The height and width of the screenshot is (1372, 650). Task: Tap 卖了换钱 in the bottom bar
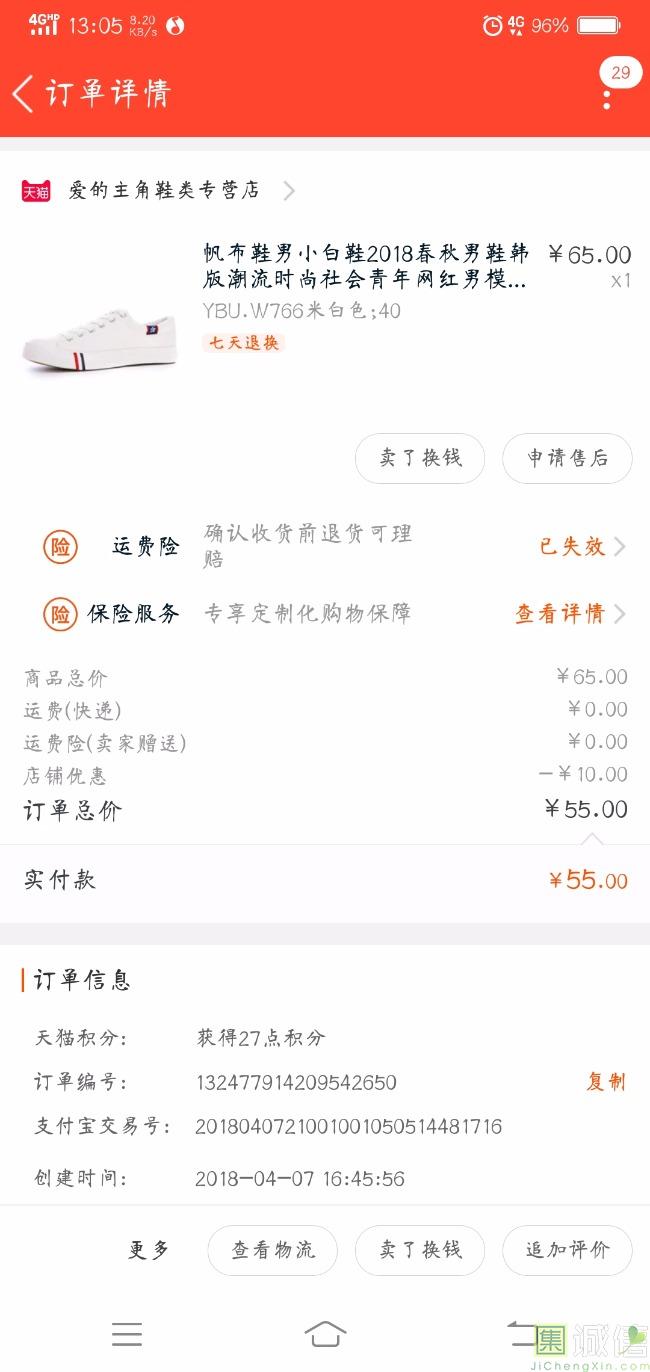(x=420, y=1249)
